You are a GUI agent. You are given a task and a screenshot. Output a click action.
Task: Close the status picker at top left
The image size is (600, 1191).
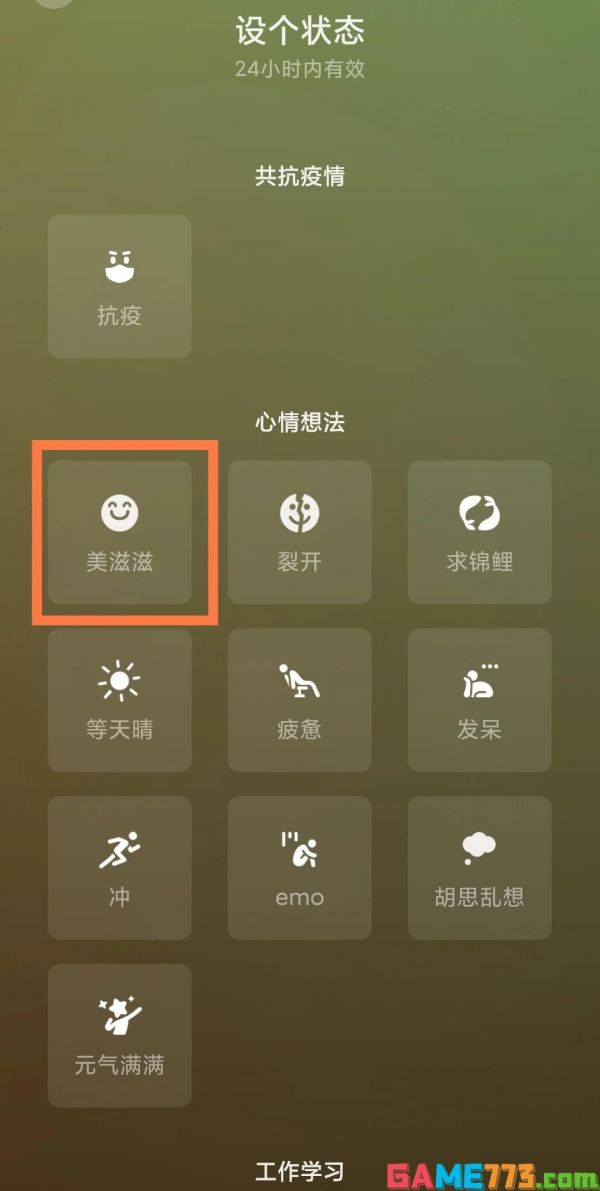tap(52, 3)
